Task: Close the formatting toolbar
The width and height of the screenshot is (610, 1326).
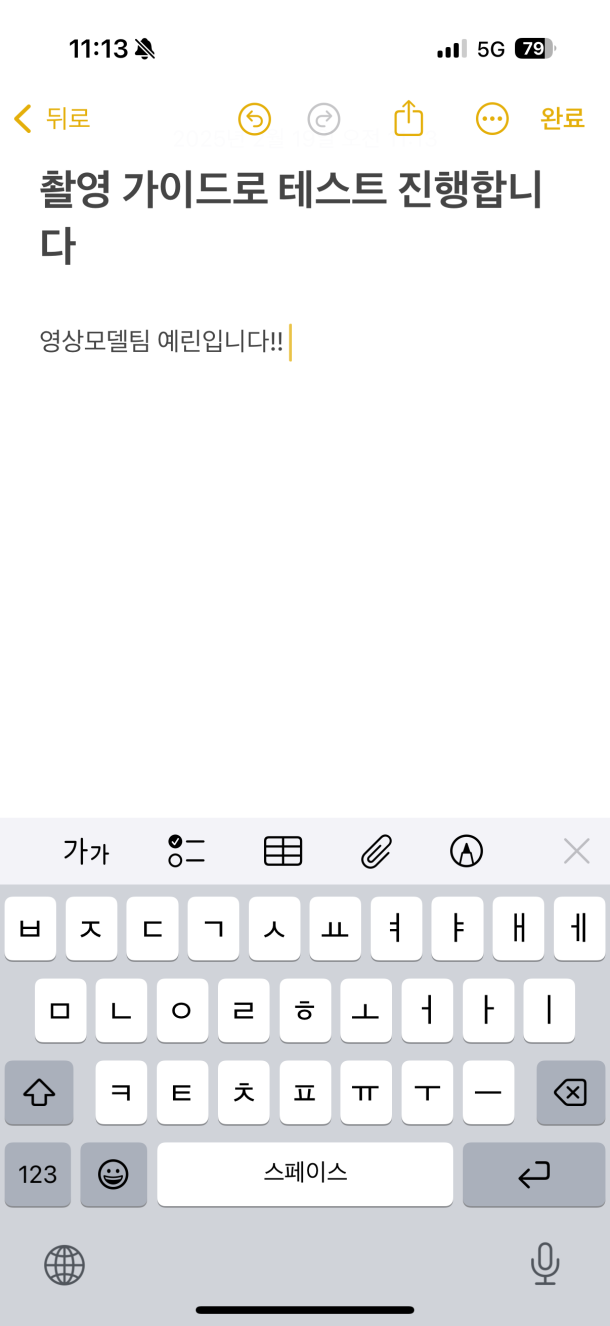Action: pyautogui.click(x=576, y=851)
